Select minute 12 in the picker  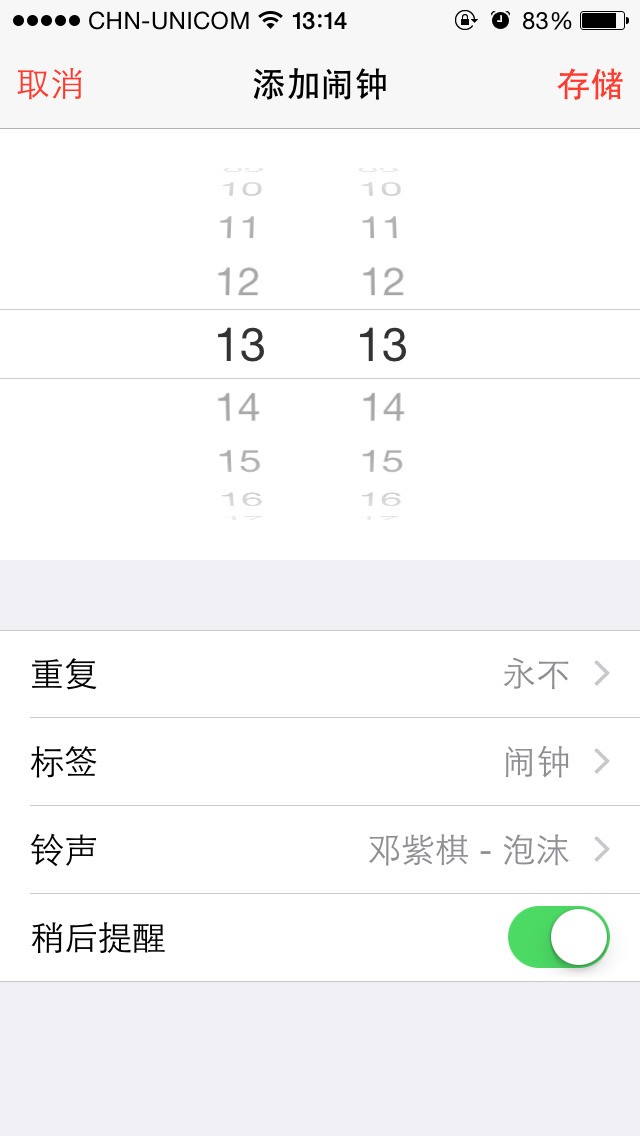[383, 281]
